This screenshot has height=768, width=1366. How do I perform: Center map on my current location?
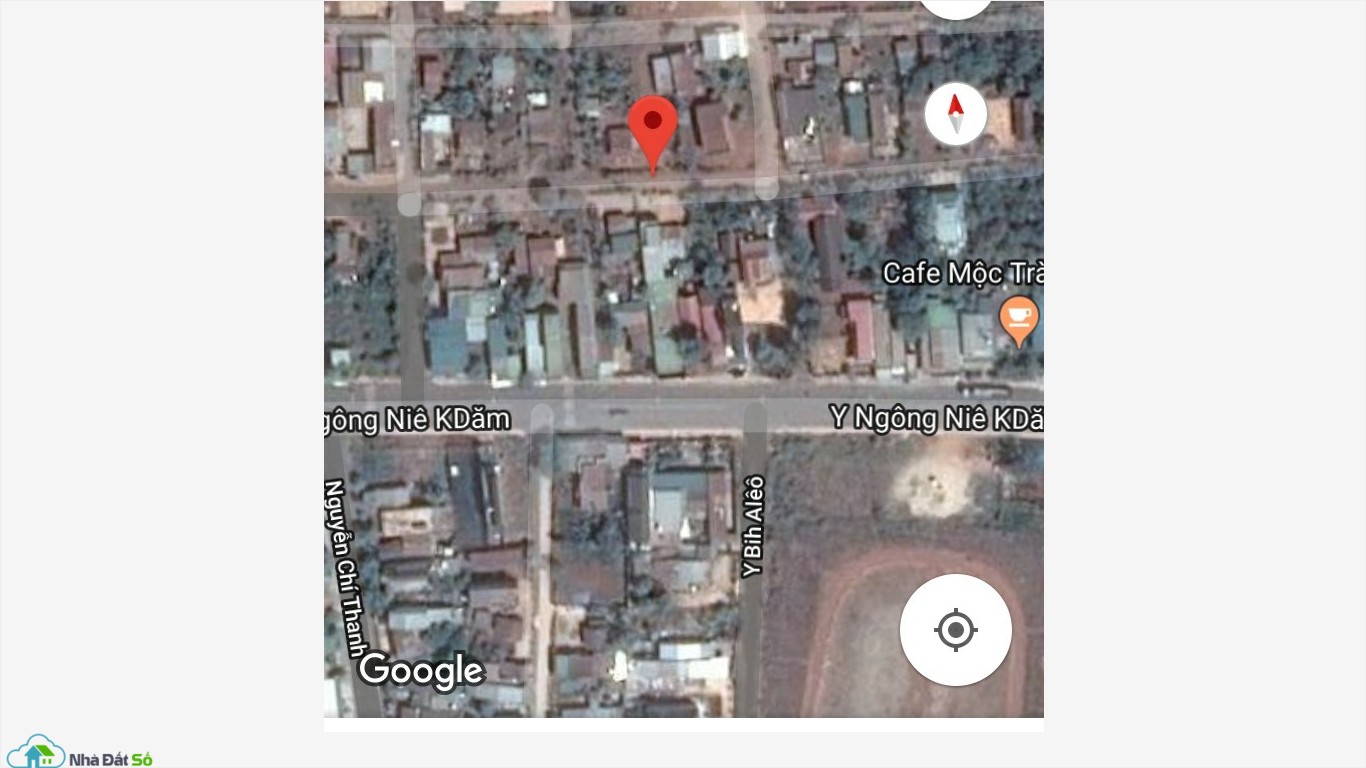[955, 630]
